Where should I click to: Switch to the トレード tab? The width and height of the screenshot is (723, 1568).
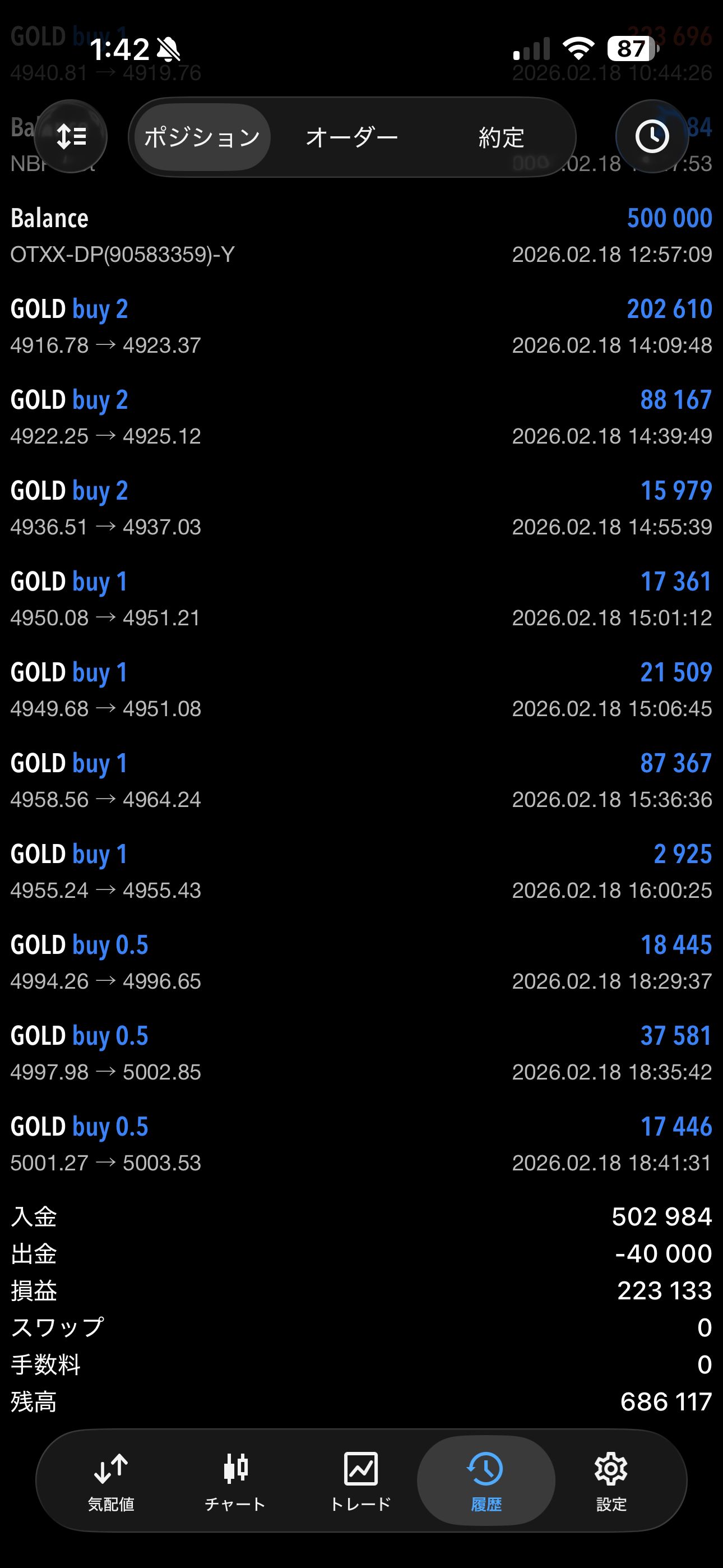point(361,1481)
